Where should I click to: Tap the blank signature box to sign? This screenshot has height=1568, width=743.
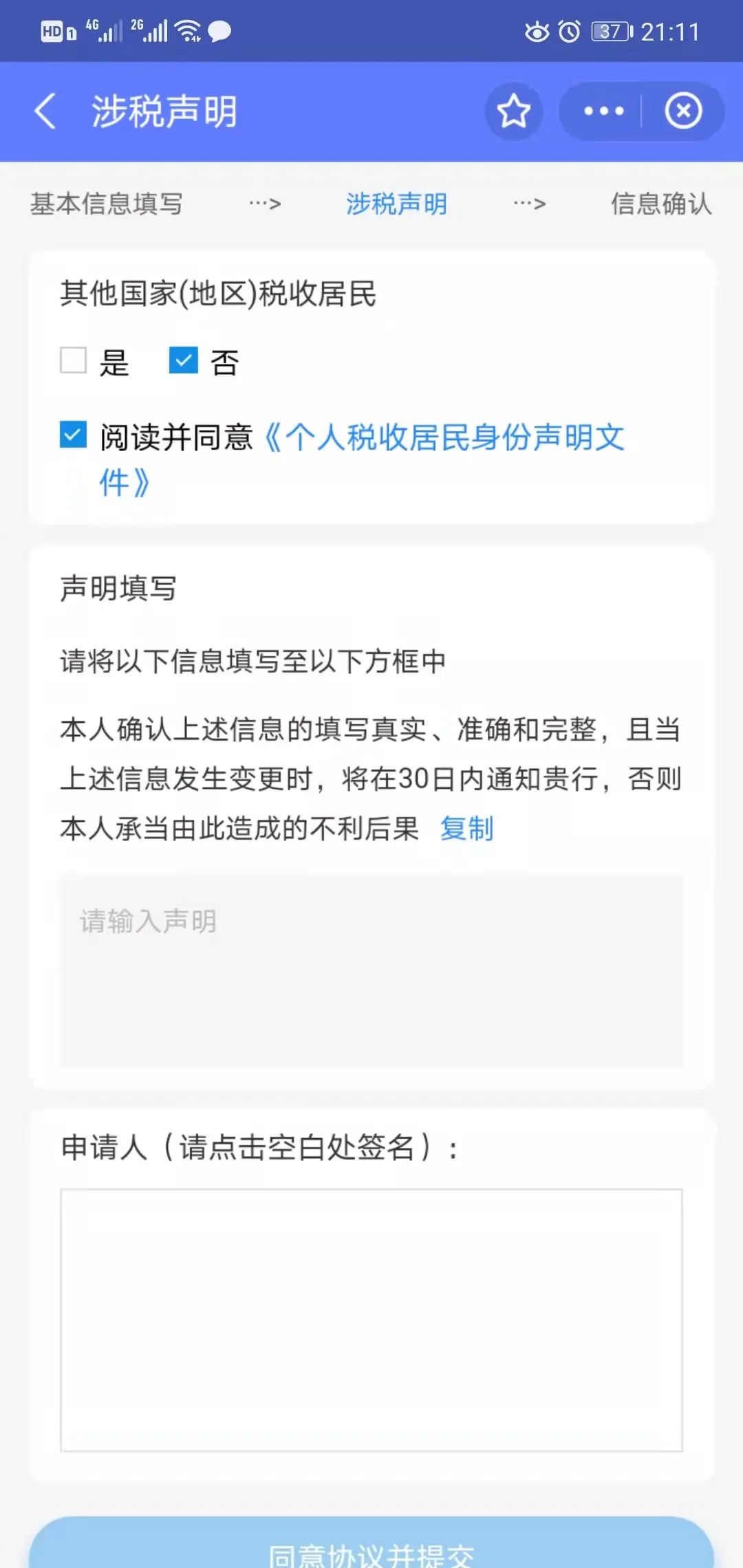tap(371, 1320)
